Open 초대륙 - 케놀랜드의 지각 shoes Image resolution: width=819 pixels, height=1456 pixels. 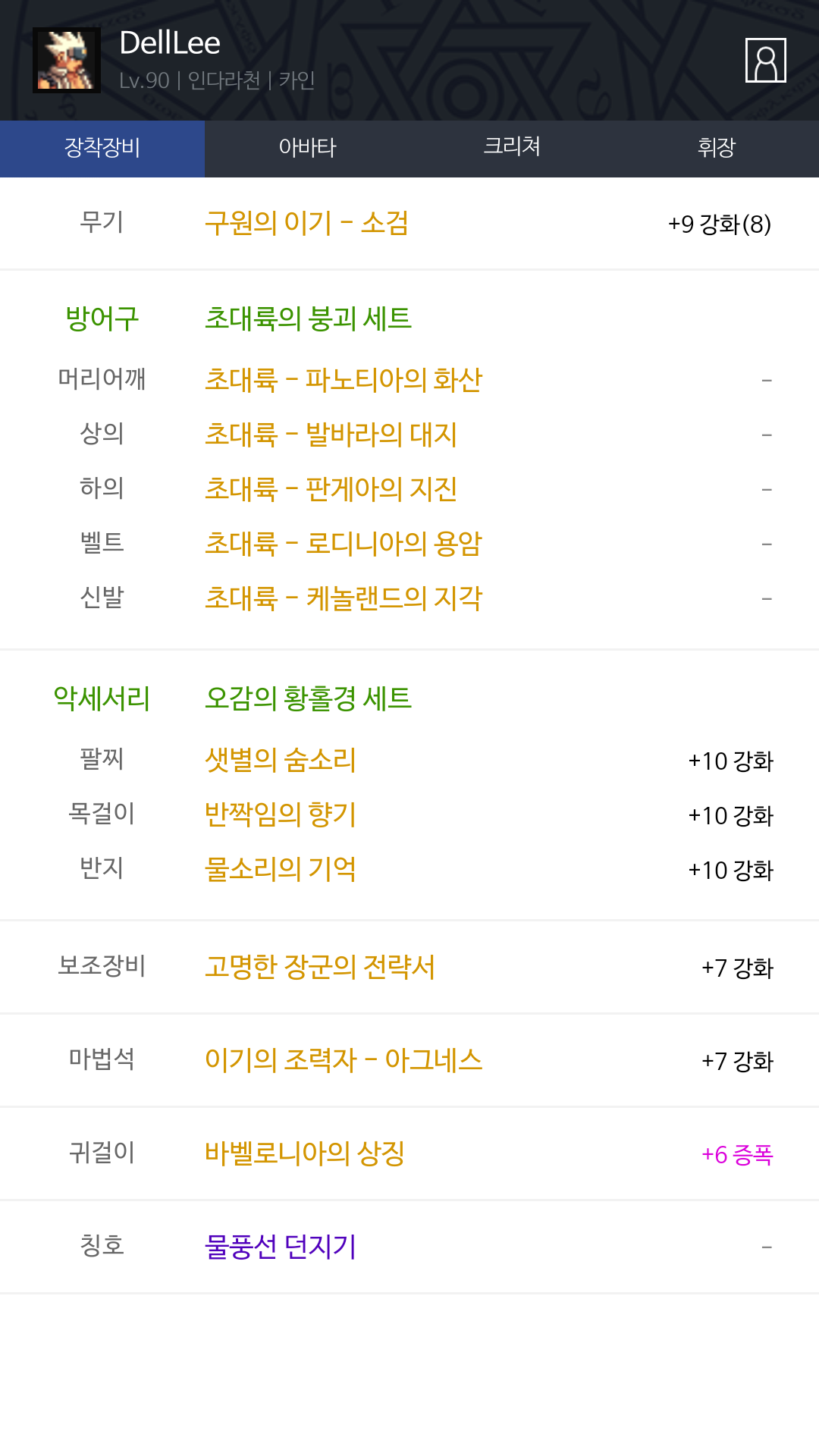tap(344, 598)
